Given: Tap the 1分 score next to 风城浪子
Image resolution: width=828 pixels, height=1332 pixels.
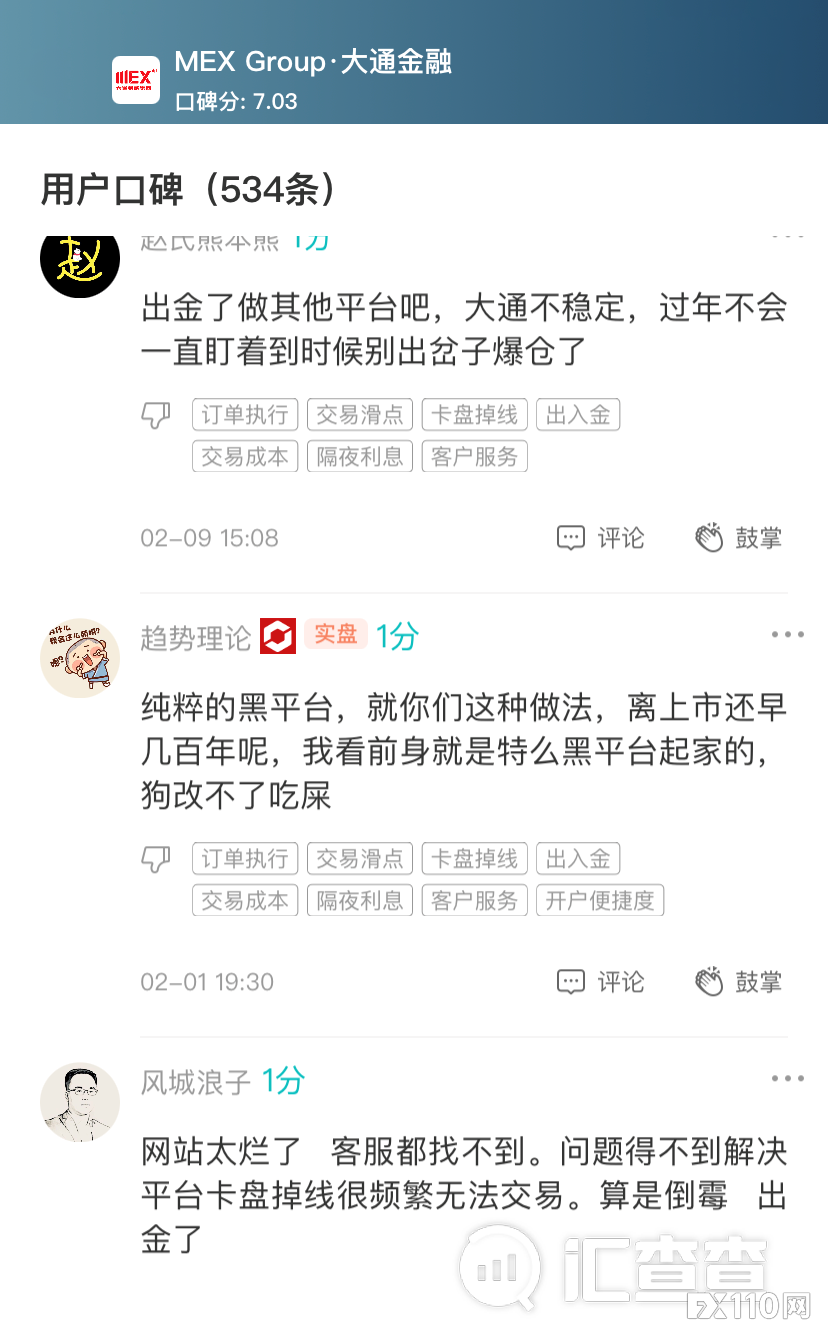Looking at the screenshot, I should [x=281, y=1082].
